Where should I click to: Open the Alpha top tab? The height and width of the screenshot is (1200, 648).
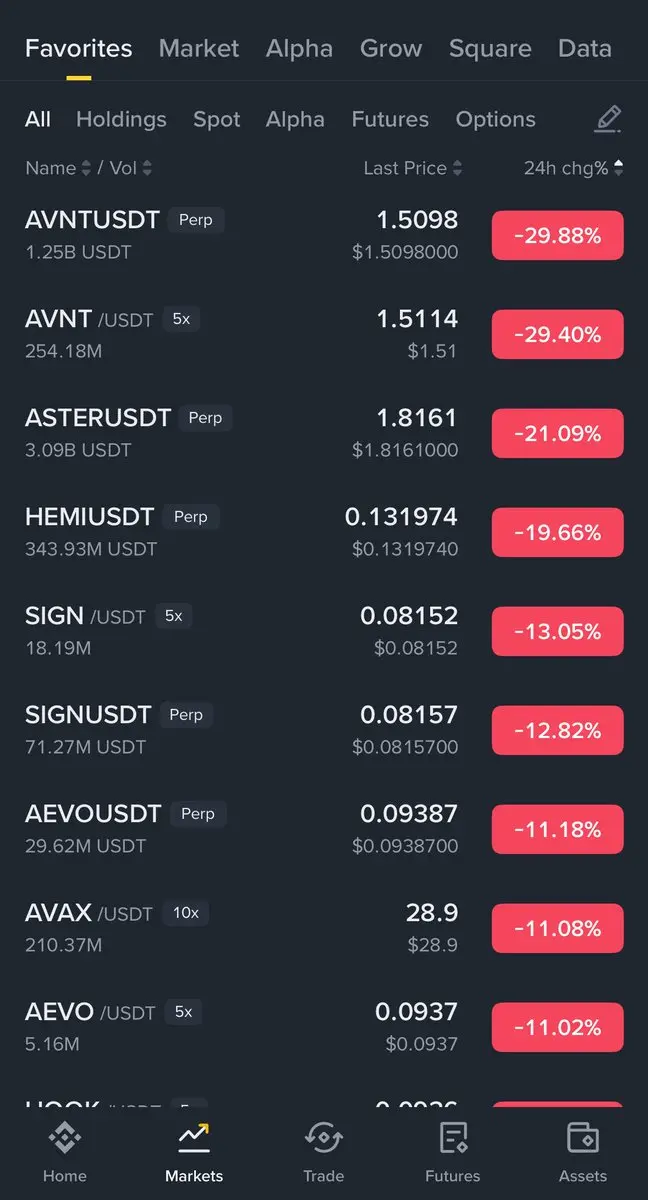point(299,48)
